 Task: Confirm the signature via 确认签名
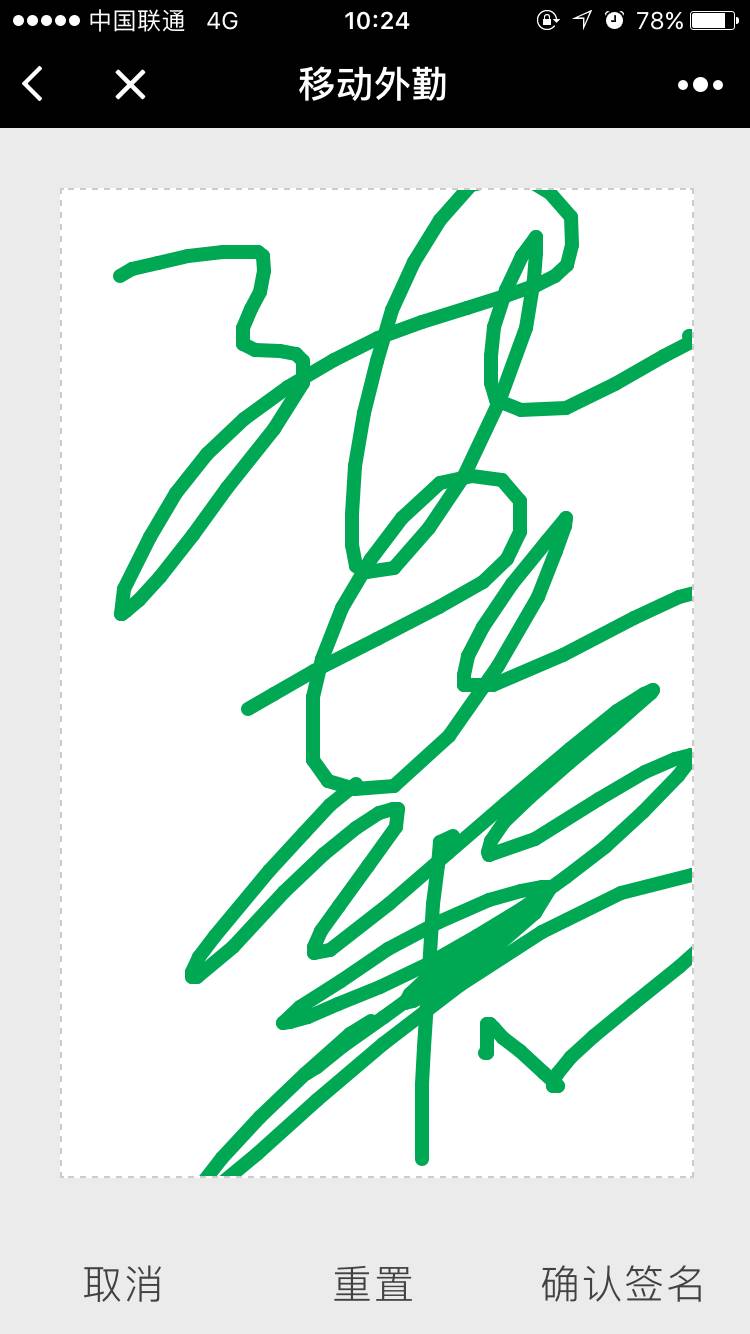pos(622,1283)
